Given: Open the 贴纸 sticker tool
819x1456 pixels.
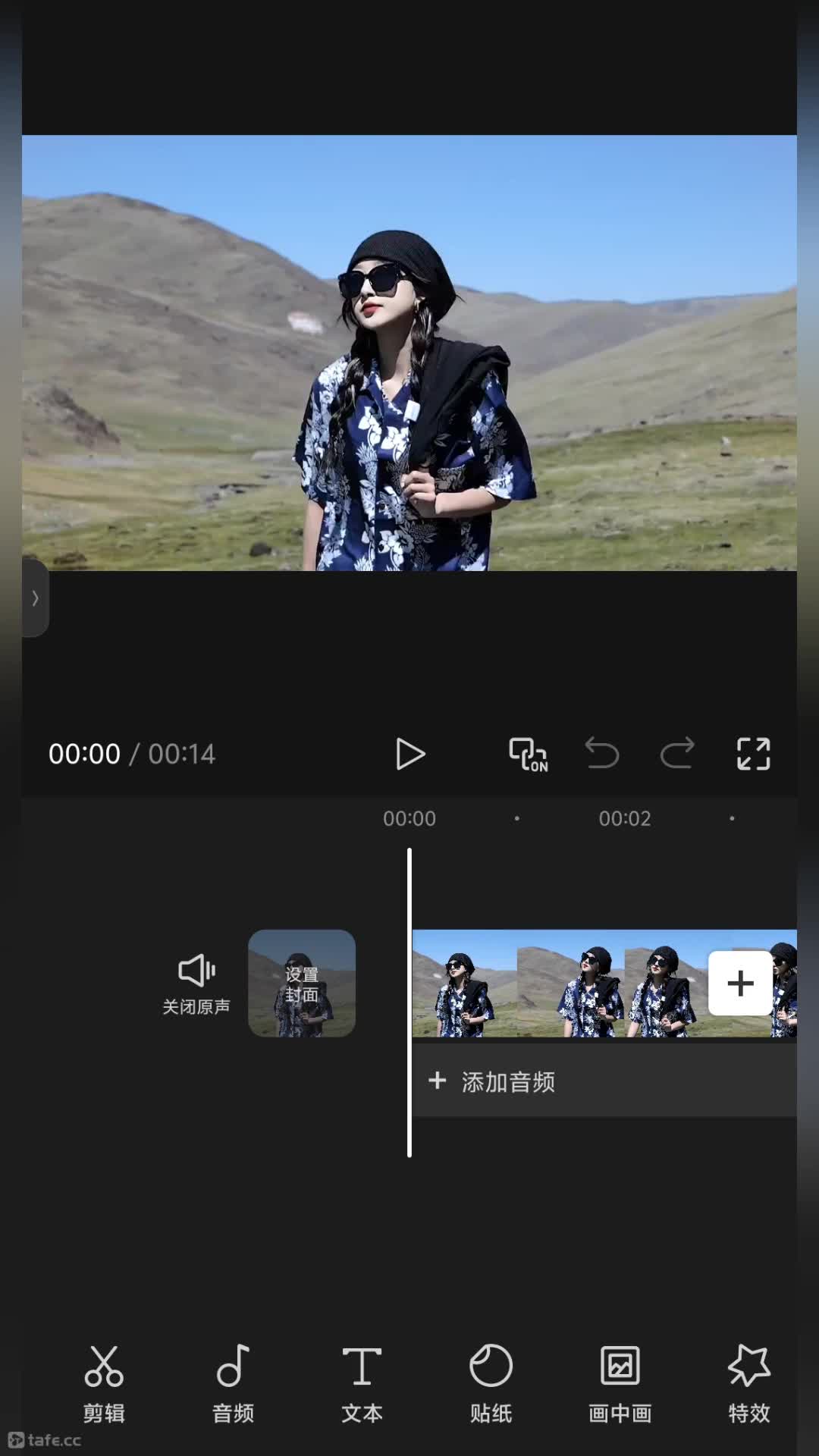Looking at the screenshot, I should coord(491,1384).
